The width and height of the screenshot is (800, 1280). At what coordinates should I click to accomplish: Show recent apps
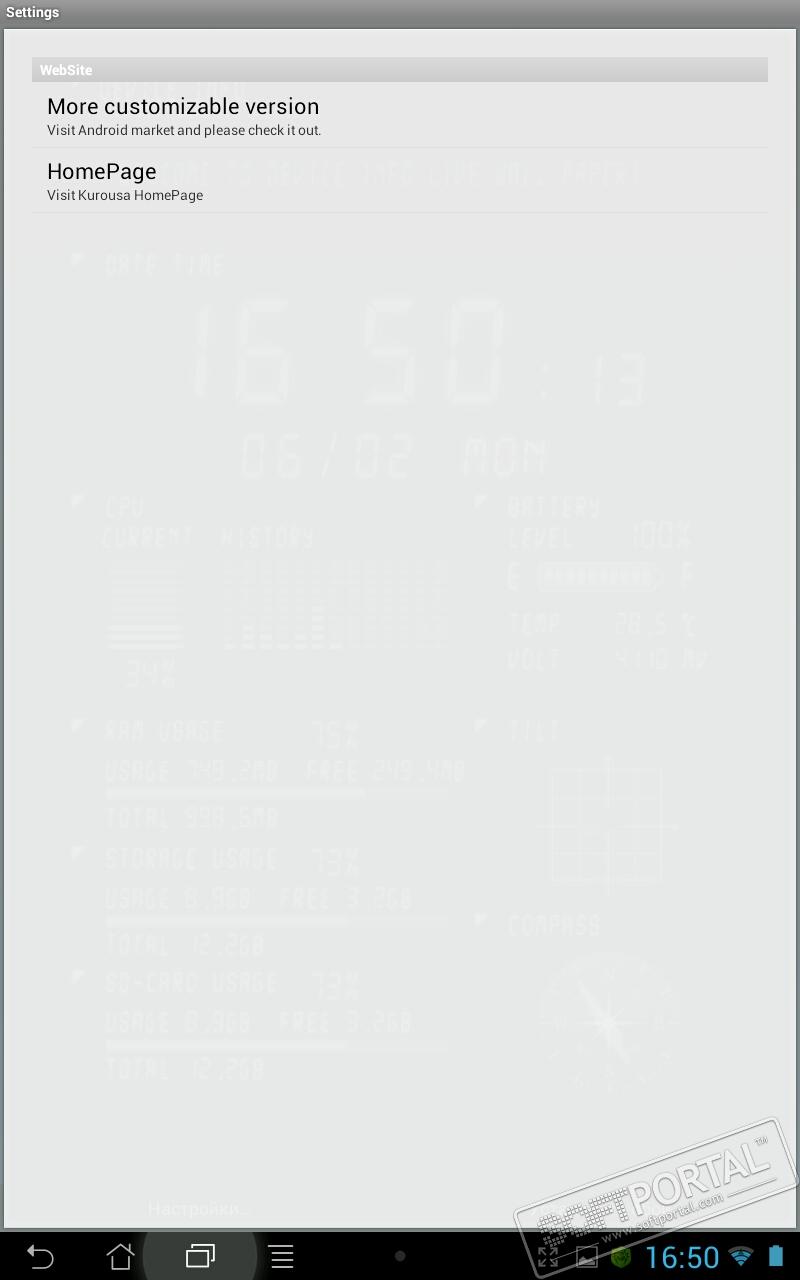[201, 1255]
